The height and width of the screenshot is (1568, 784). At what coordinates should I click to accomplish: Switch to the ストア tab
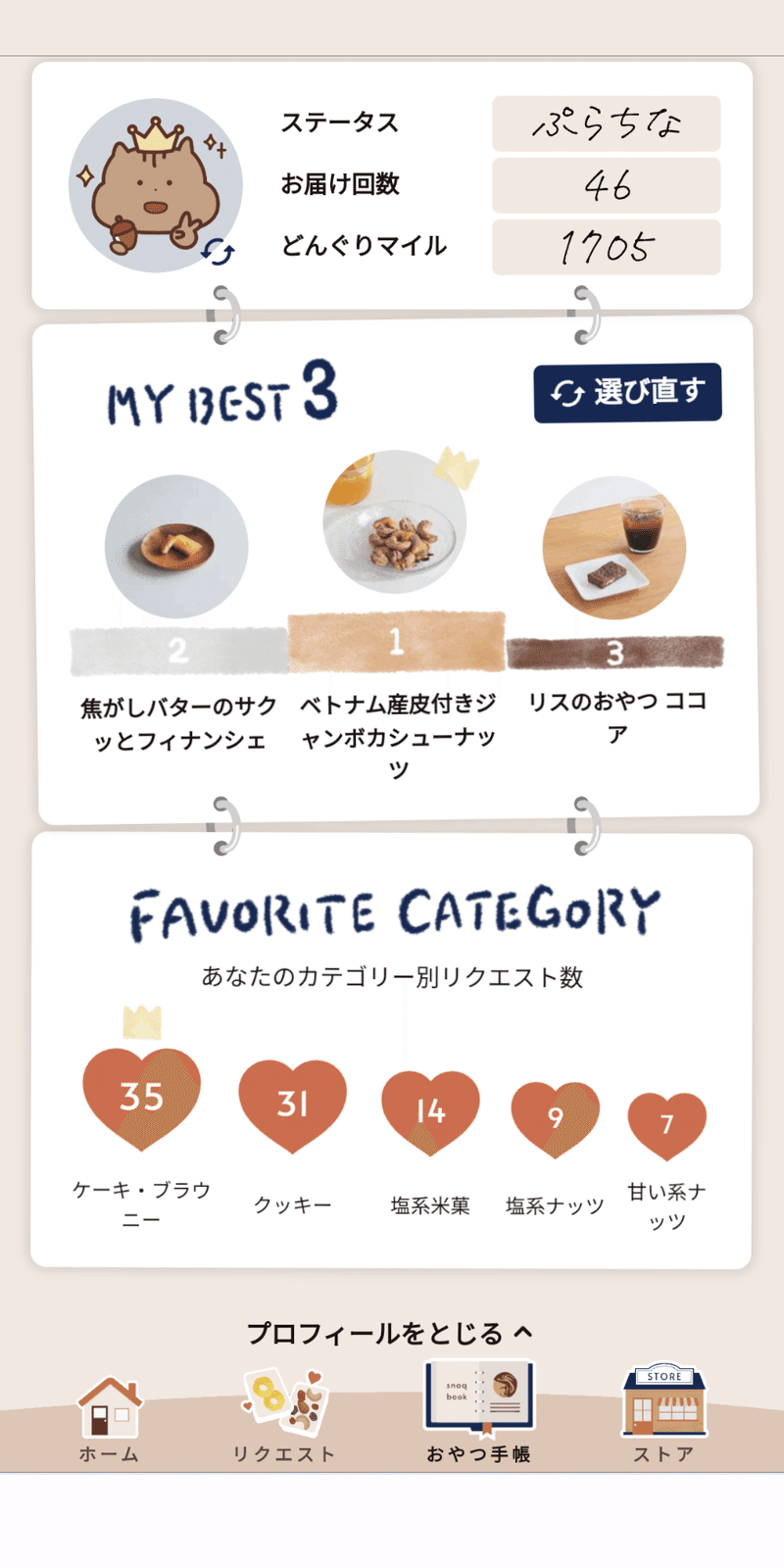coord(664,1415)
